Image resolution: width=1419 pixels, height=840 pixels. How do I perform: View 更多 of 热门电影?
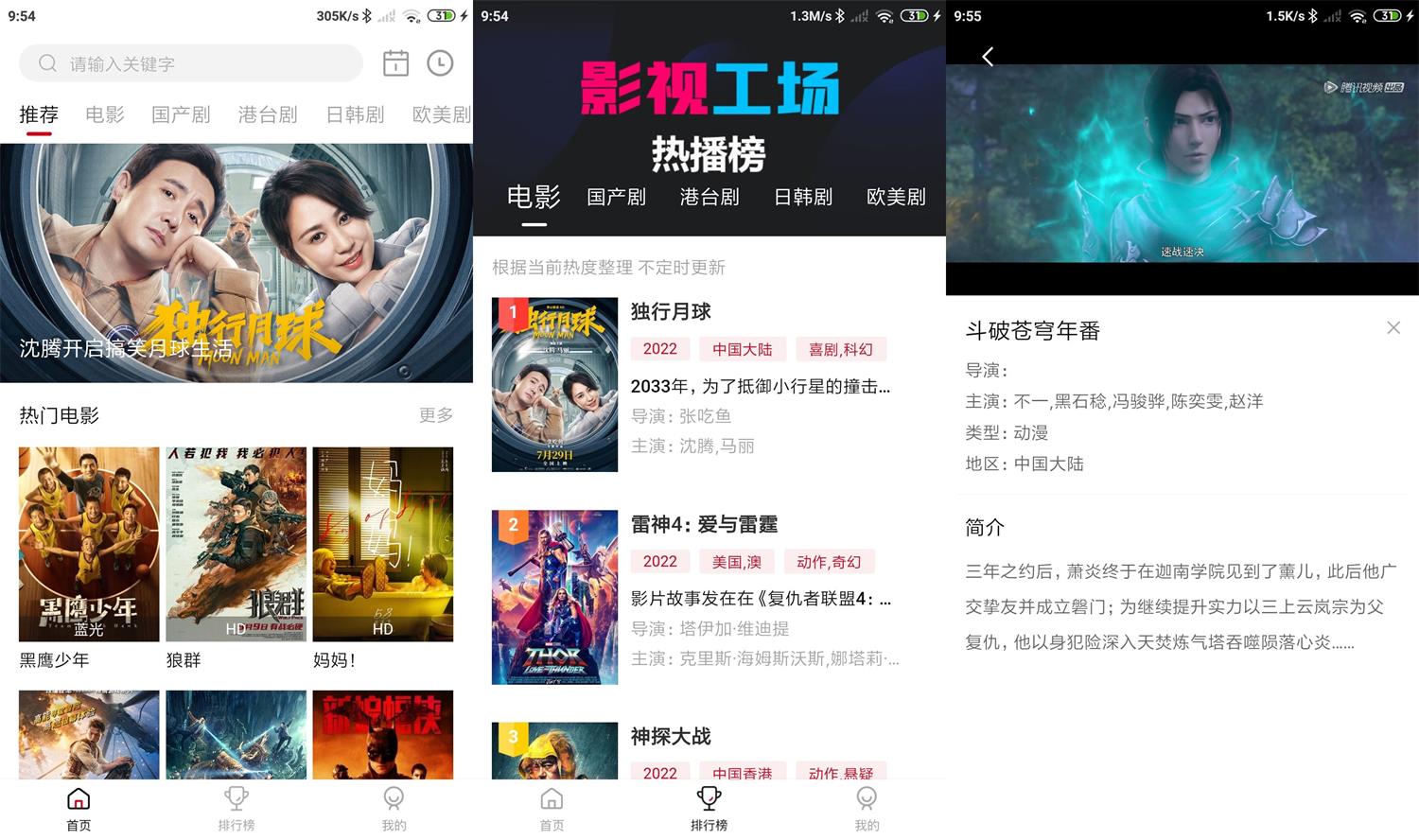tap(435, 415)
